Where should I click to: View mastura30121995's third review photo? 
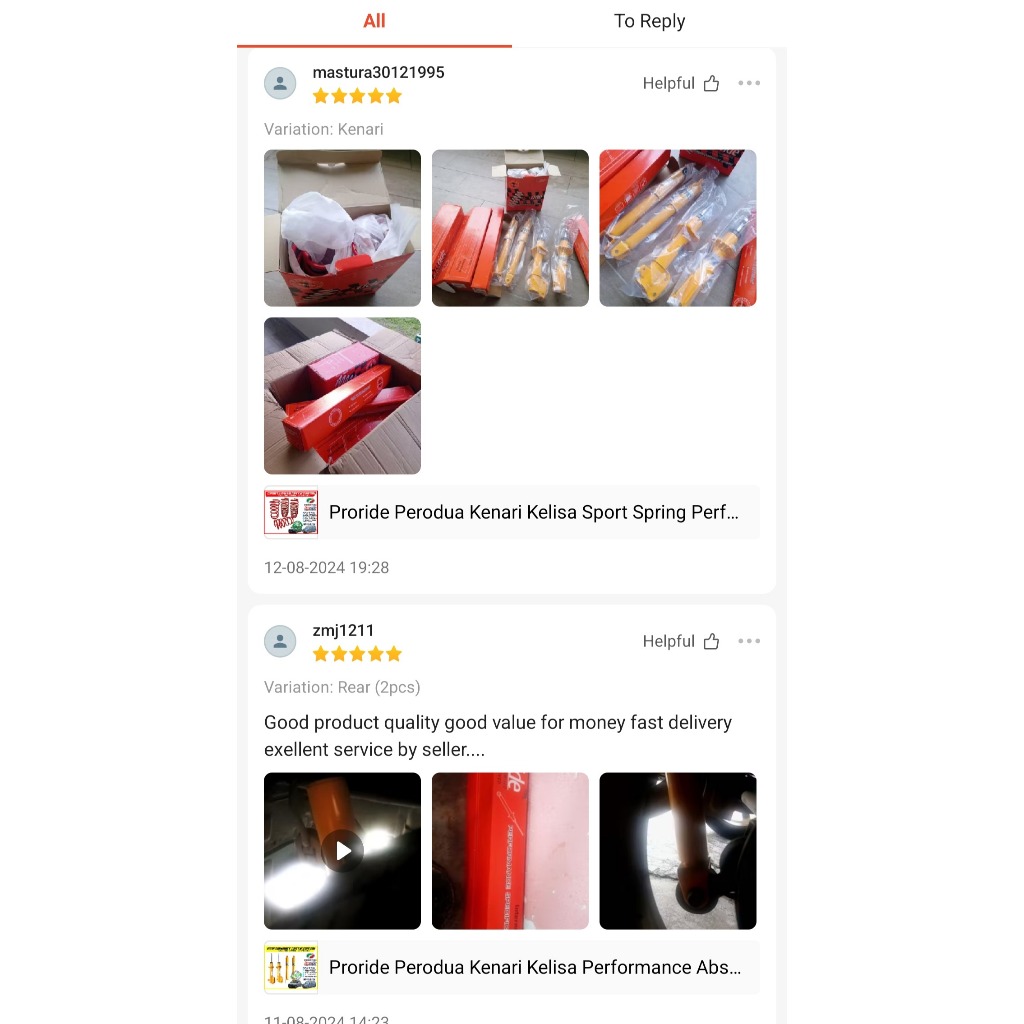(x=678, y=228)
